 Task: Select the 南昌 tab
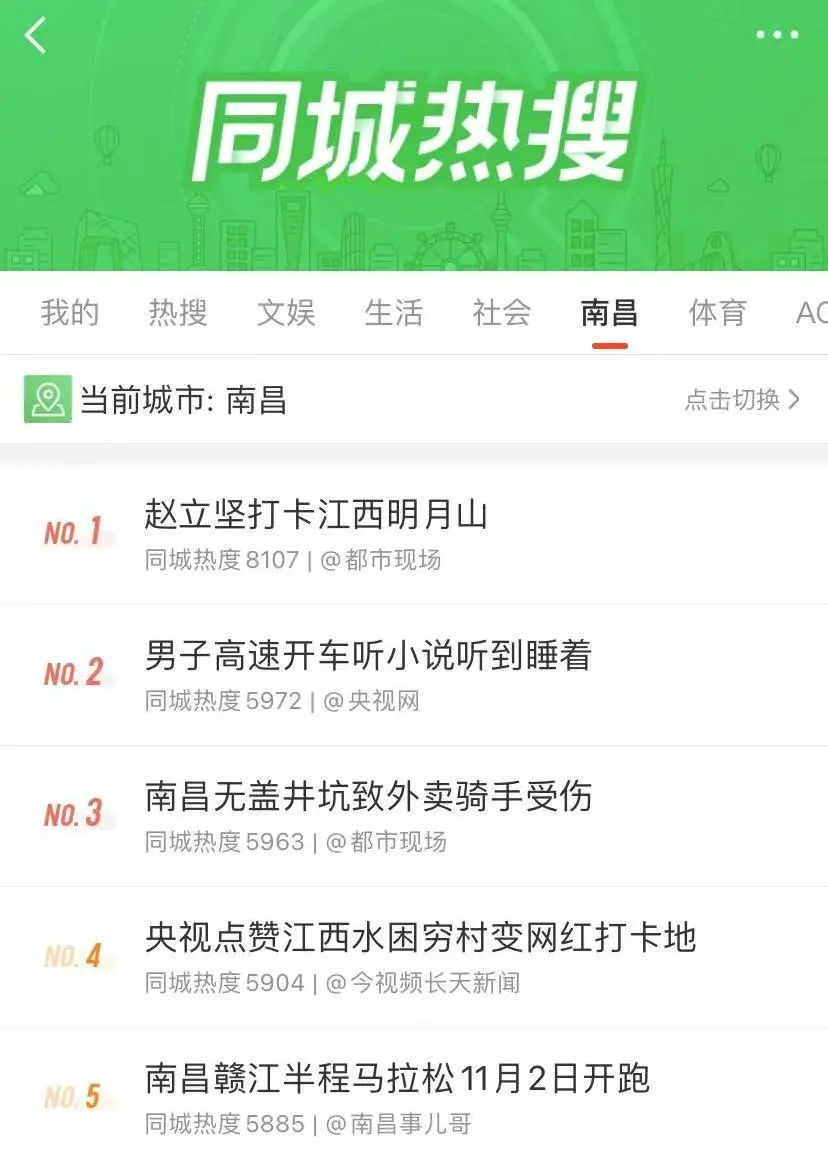609,313
